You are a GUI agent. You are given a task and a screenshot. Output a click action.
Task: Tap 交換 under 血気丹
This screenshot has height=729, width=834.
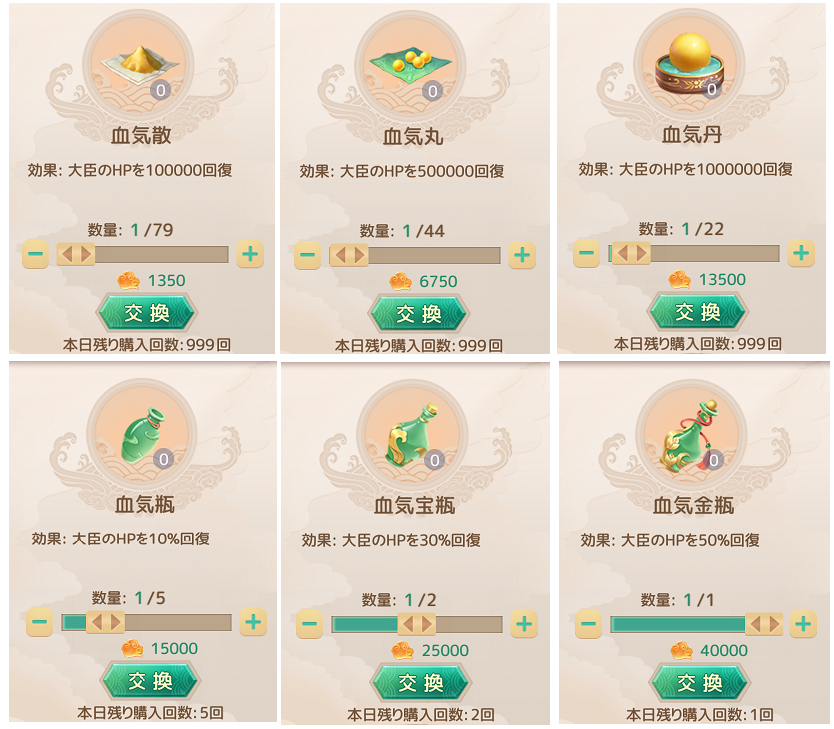697,312
